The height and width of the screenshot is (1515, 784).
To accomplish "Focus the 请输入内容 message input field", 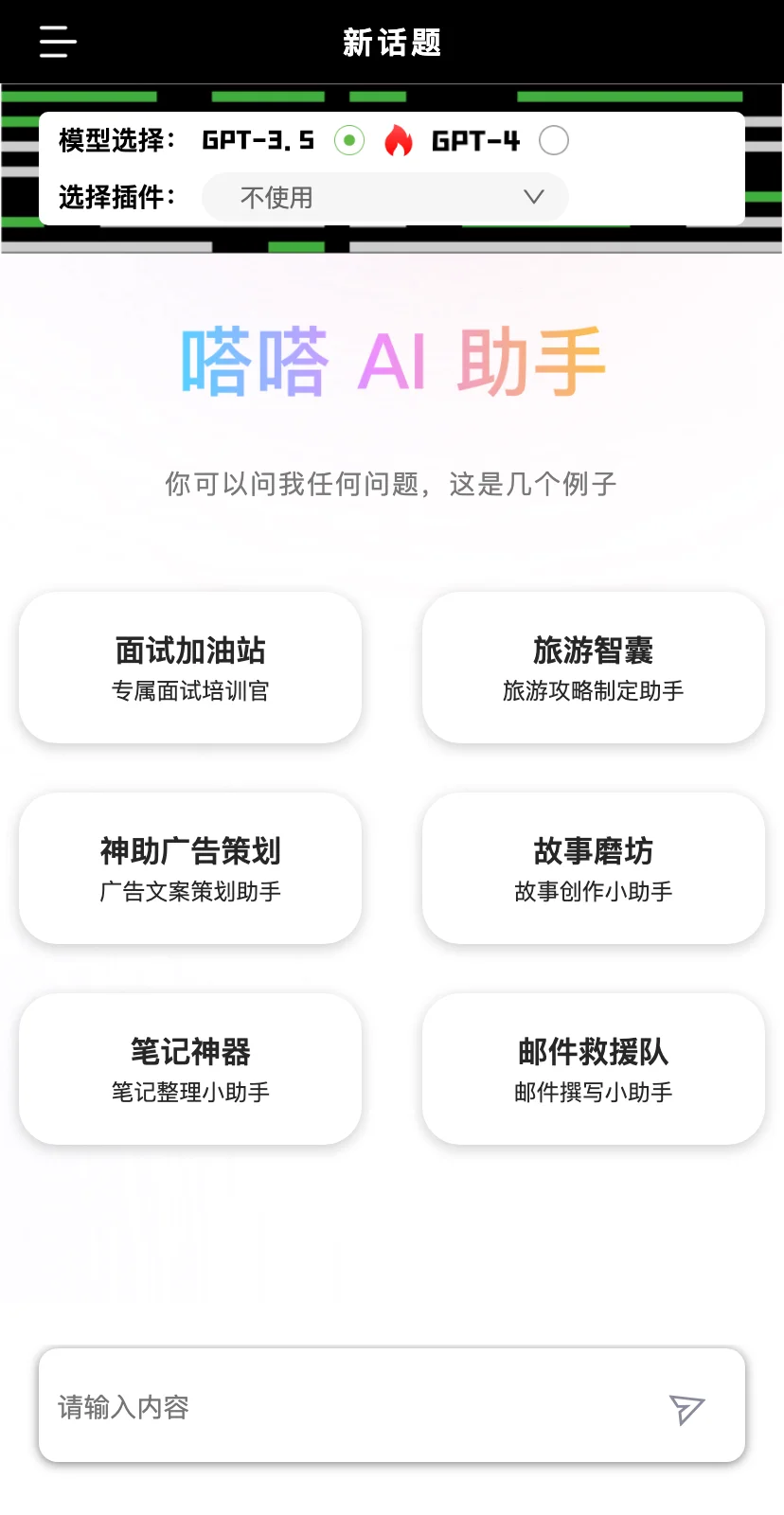I will 350,1407.
